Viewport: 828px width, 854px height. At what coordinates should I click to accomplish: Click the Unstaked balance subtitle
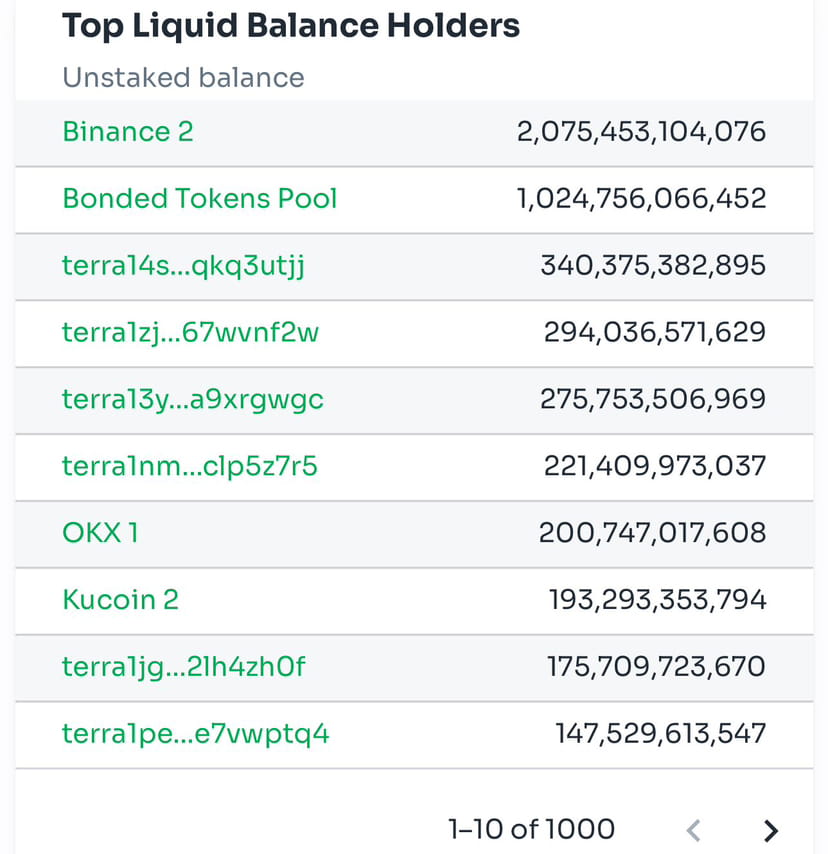pos(182,77)
